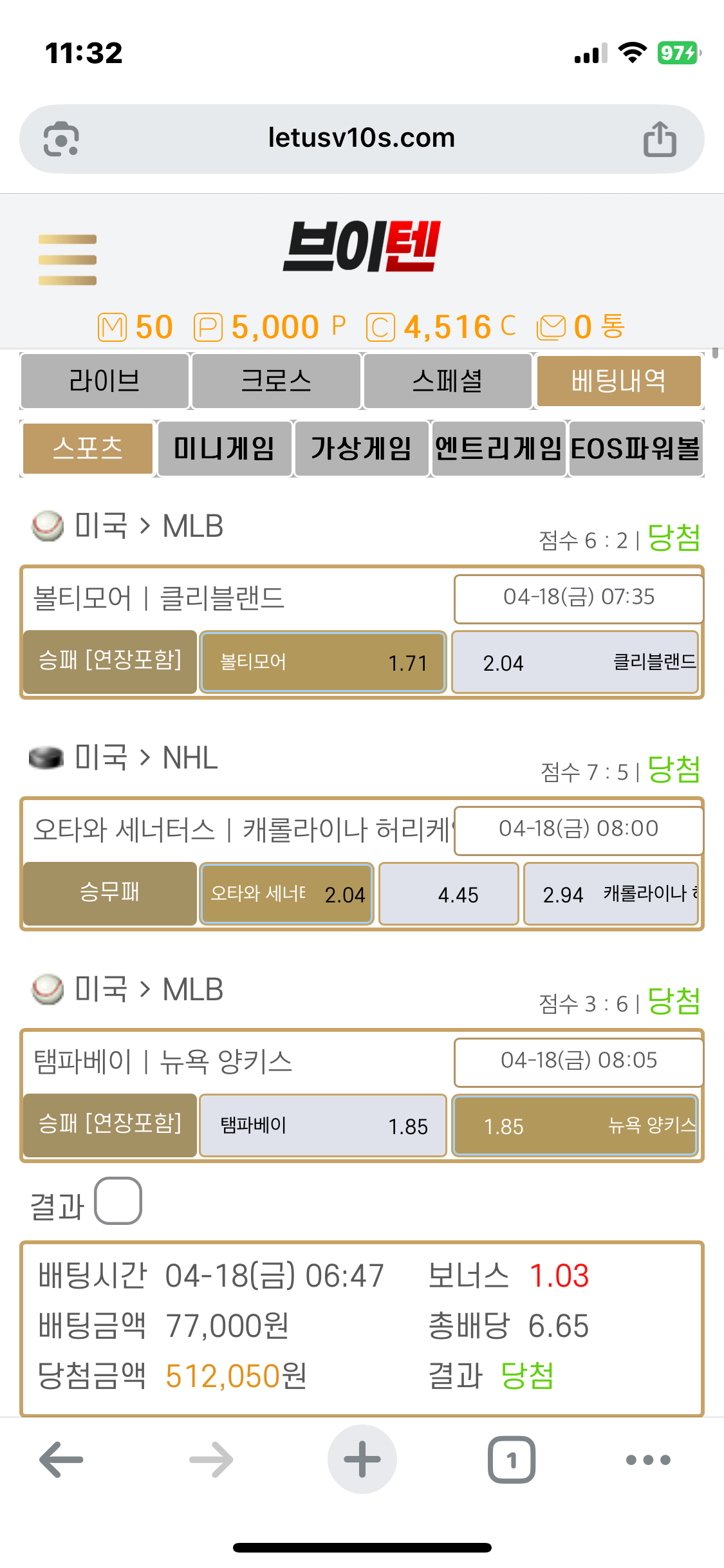The image size is (724, 1568).
Task: Go back in the browser
Action: [62, 1460]
